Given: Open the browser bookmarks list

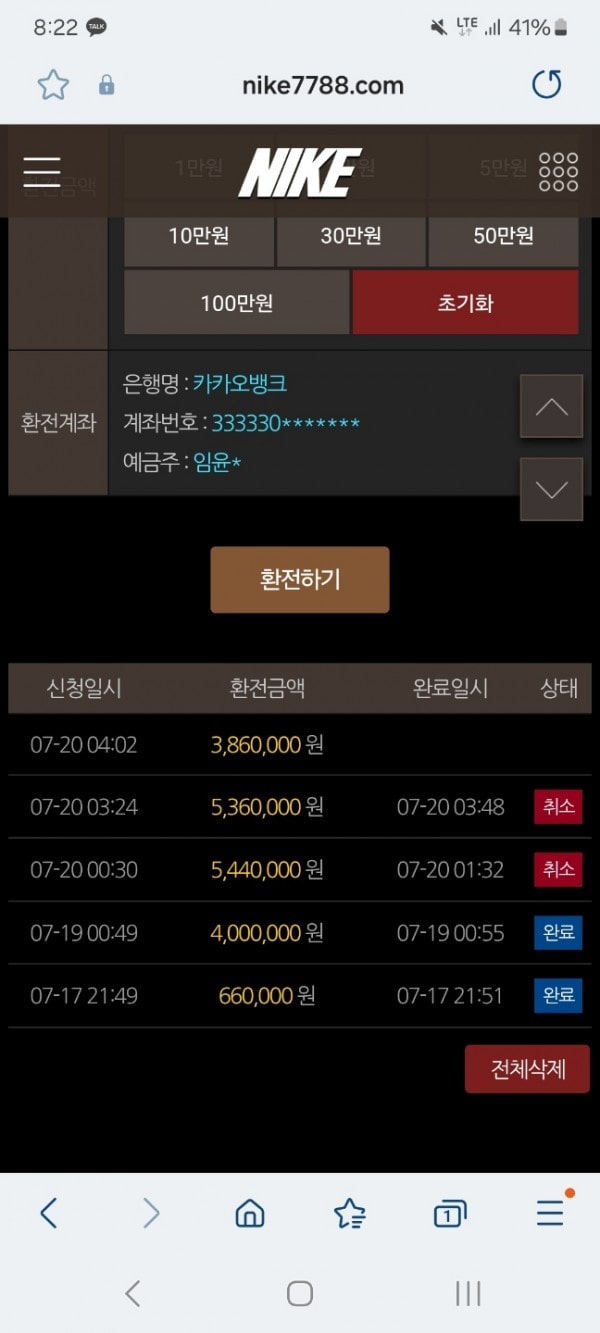Looking at the screenshot, I should (x=349, y=1213).
